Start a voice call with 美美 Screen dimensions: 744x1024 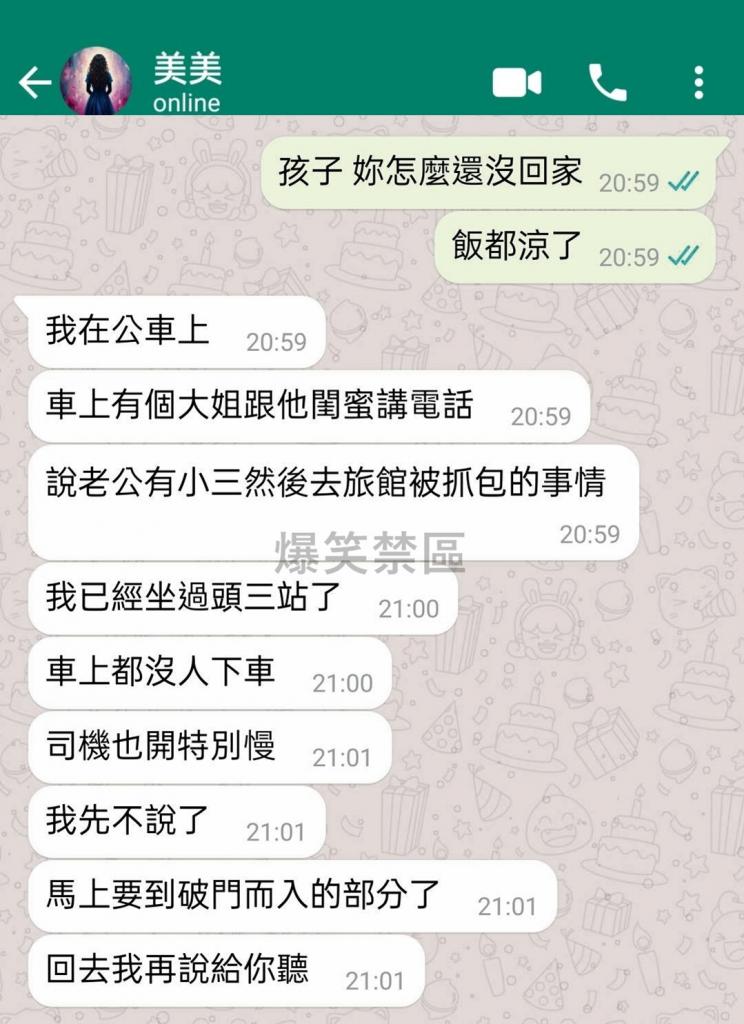[x=607, y=83]
